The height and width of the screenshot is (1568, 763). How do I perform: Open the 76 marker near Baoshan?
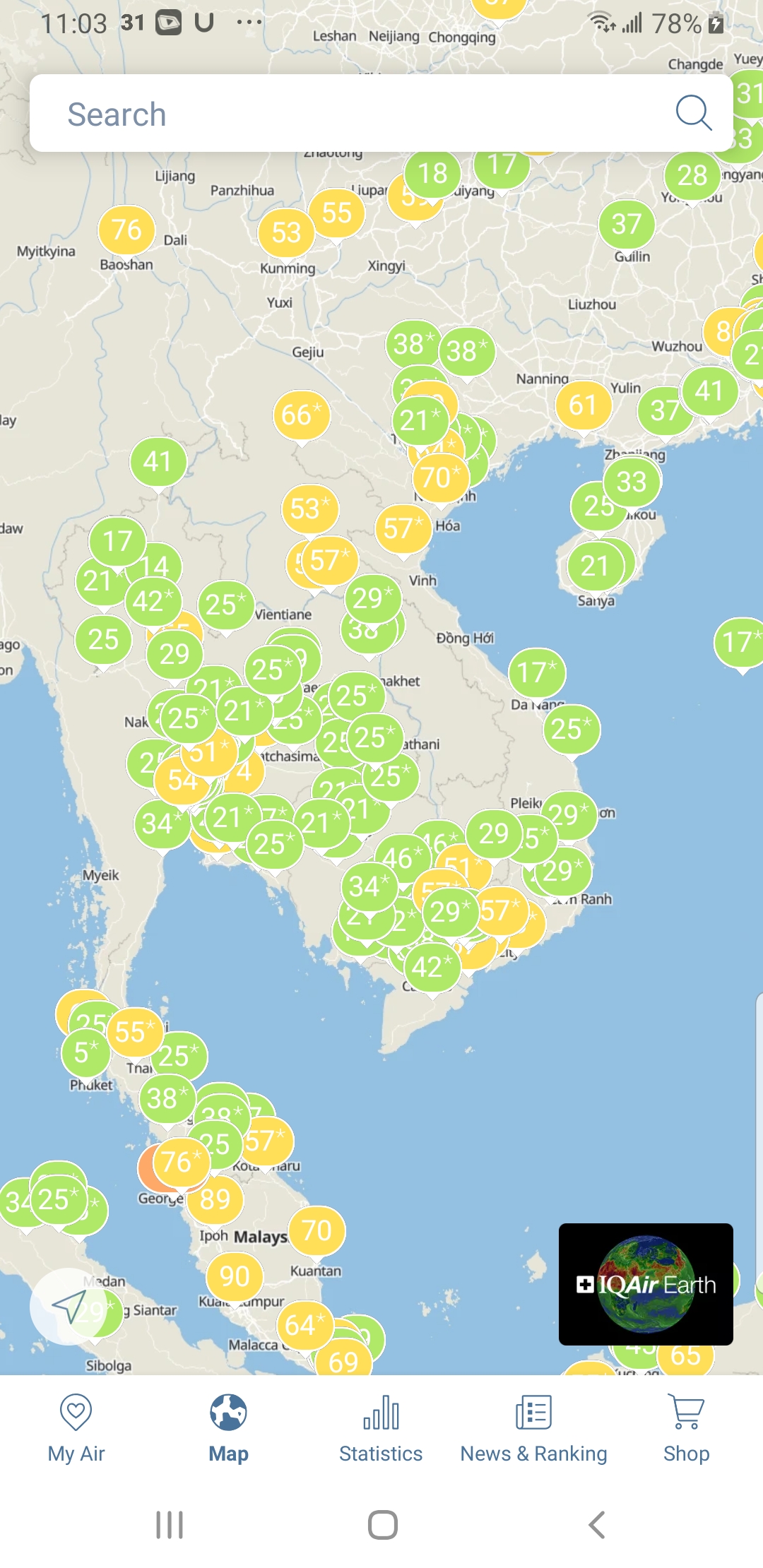click(x=126, y=230)
